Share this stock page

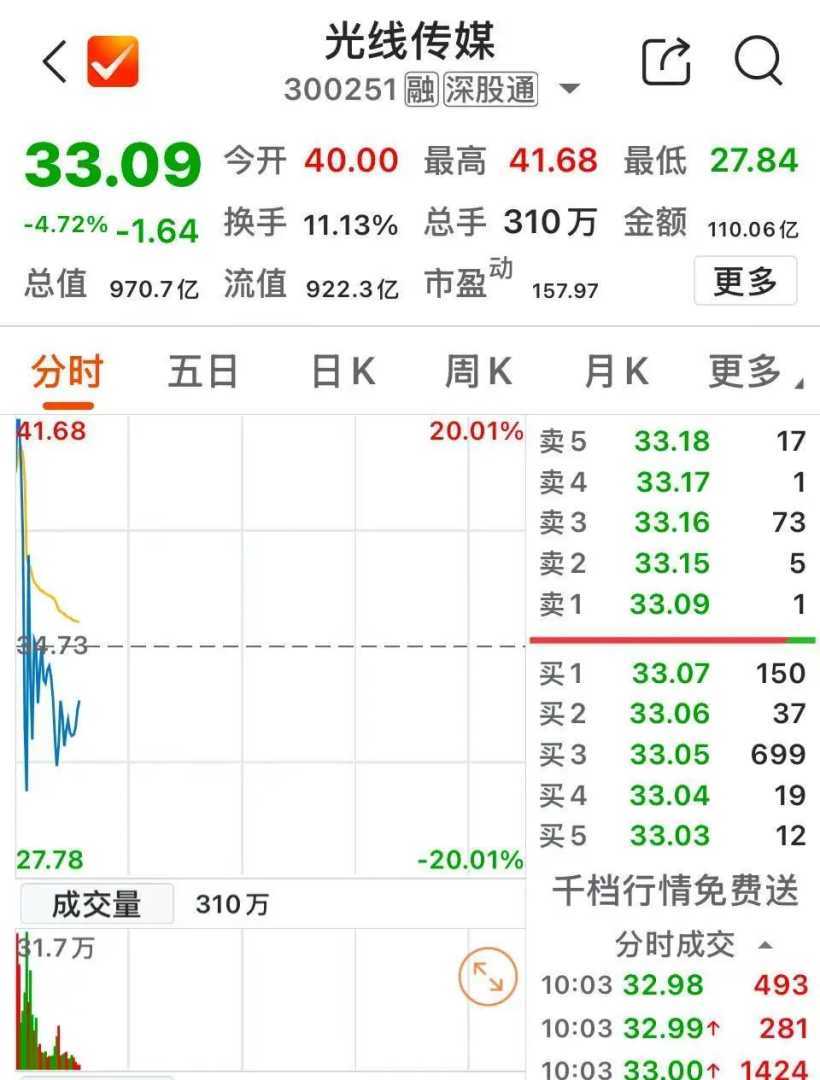pos(666,62)
